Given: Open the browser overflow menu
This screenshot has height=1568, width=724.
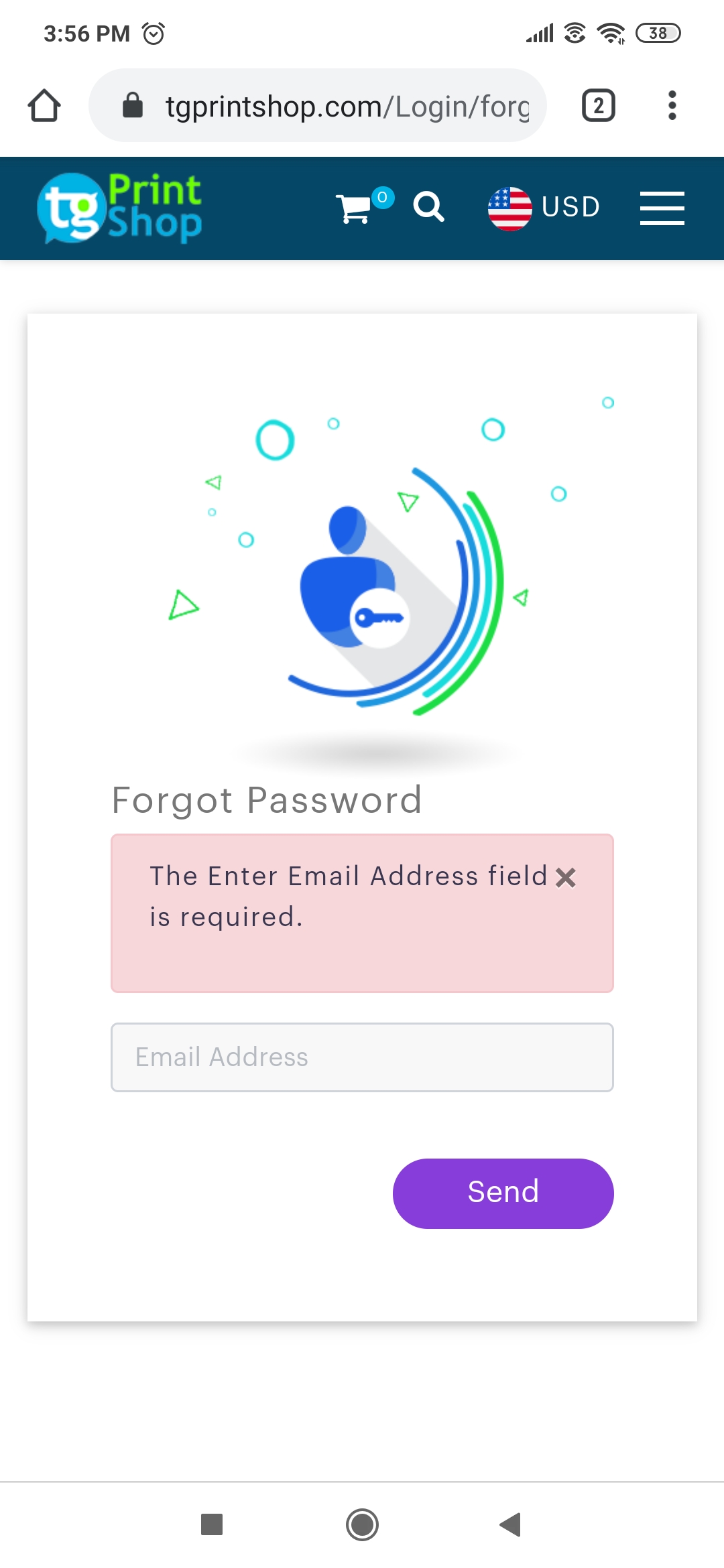Looking at the screenshot, I should click(x=672, y=105).
